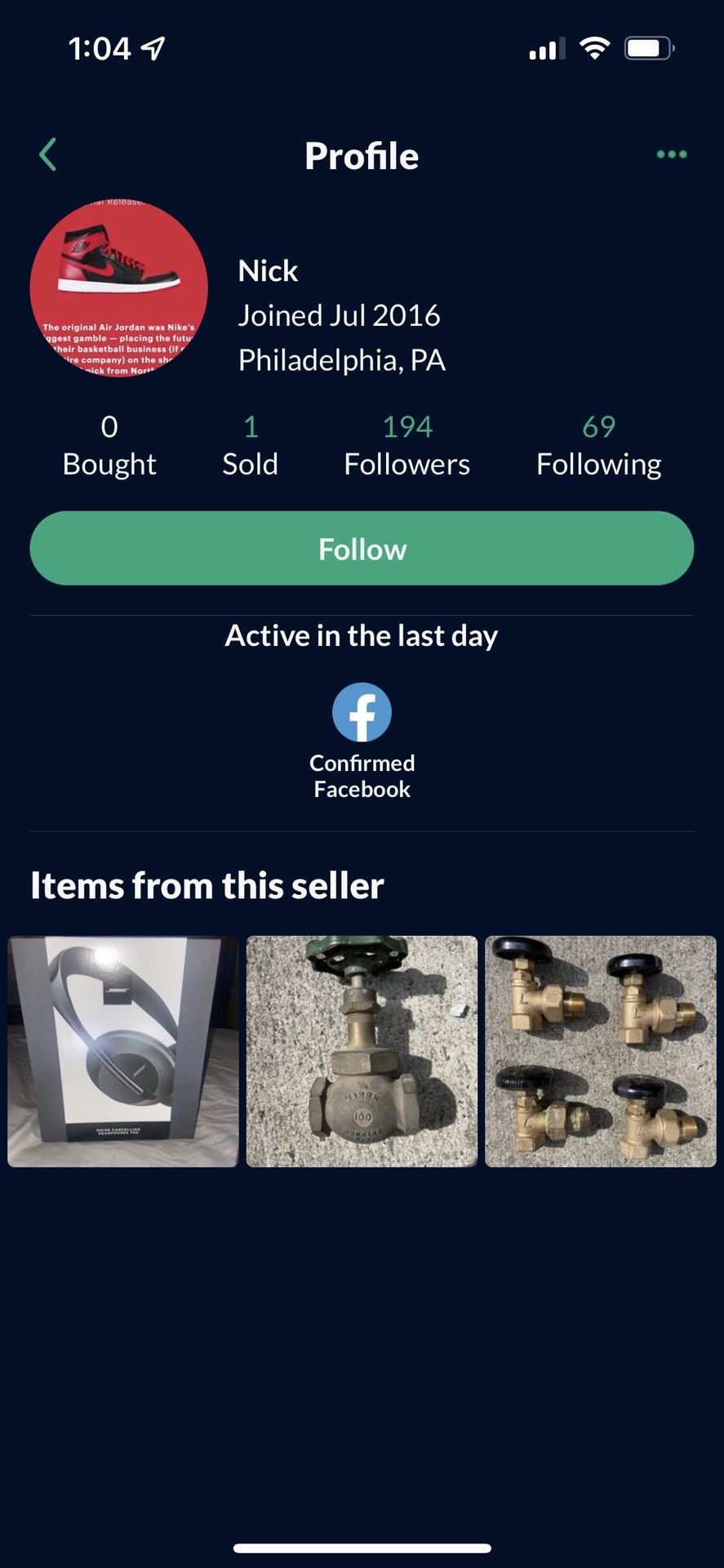View the 69 accounts Nick follows

click(x=598, y=445)
